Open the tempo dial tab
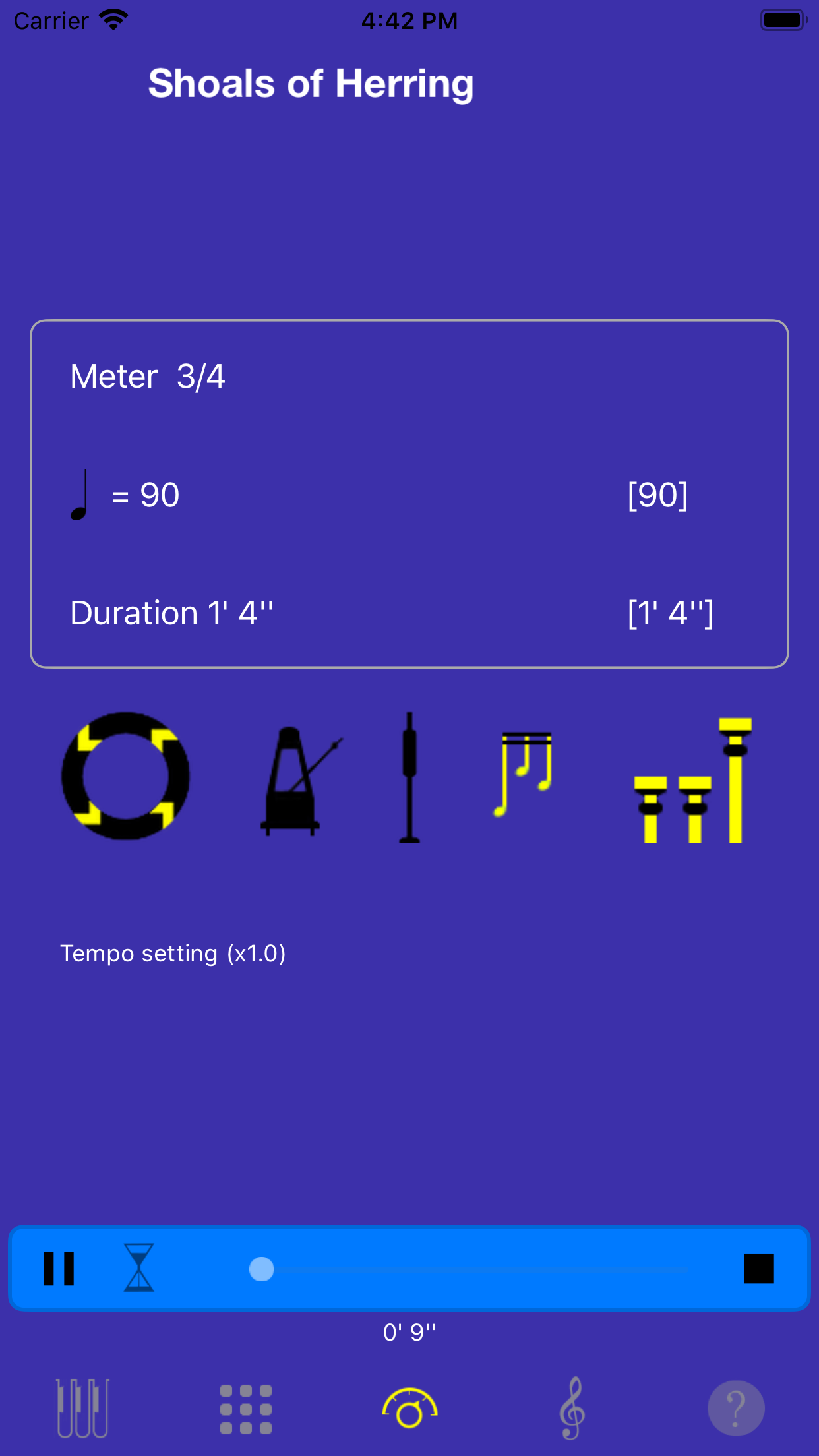Image resolution: width=819 pixels, height=1456 pixels. pos(409,1407)
